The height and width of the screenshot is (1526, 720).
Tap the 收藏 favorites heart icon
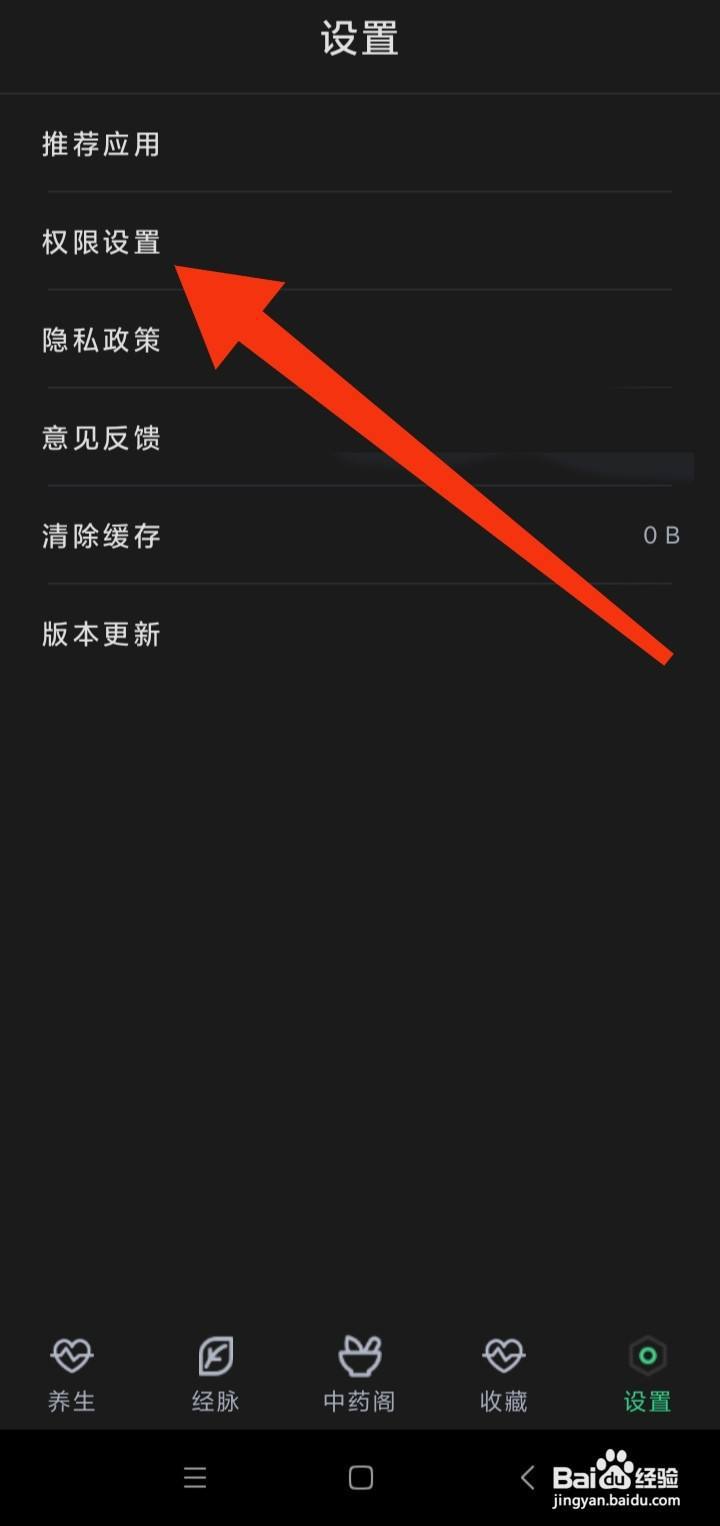[503, 1356]
